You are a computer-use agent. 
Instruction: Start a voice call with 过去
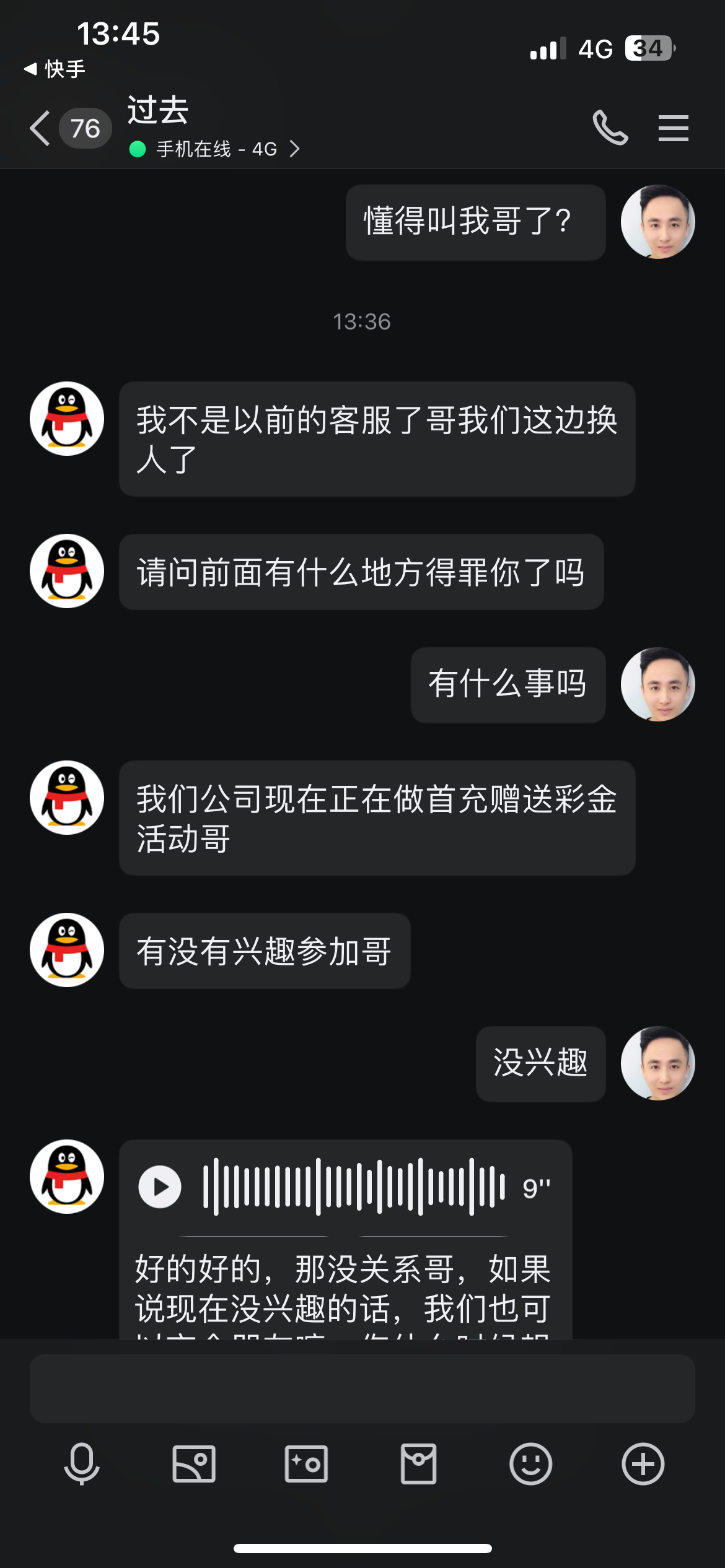pyautogui.click(x=610, y=128)
